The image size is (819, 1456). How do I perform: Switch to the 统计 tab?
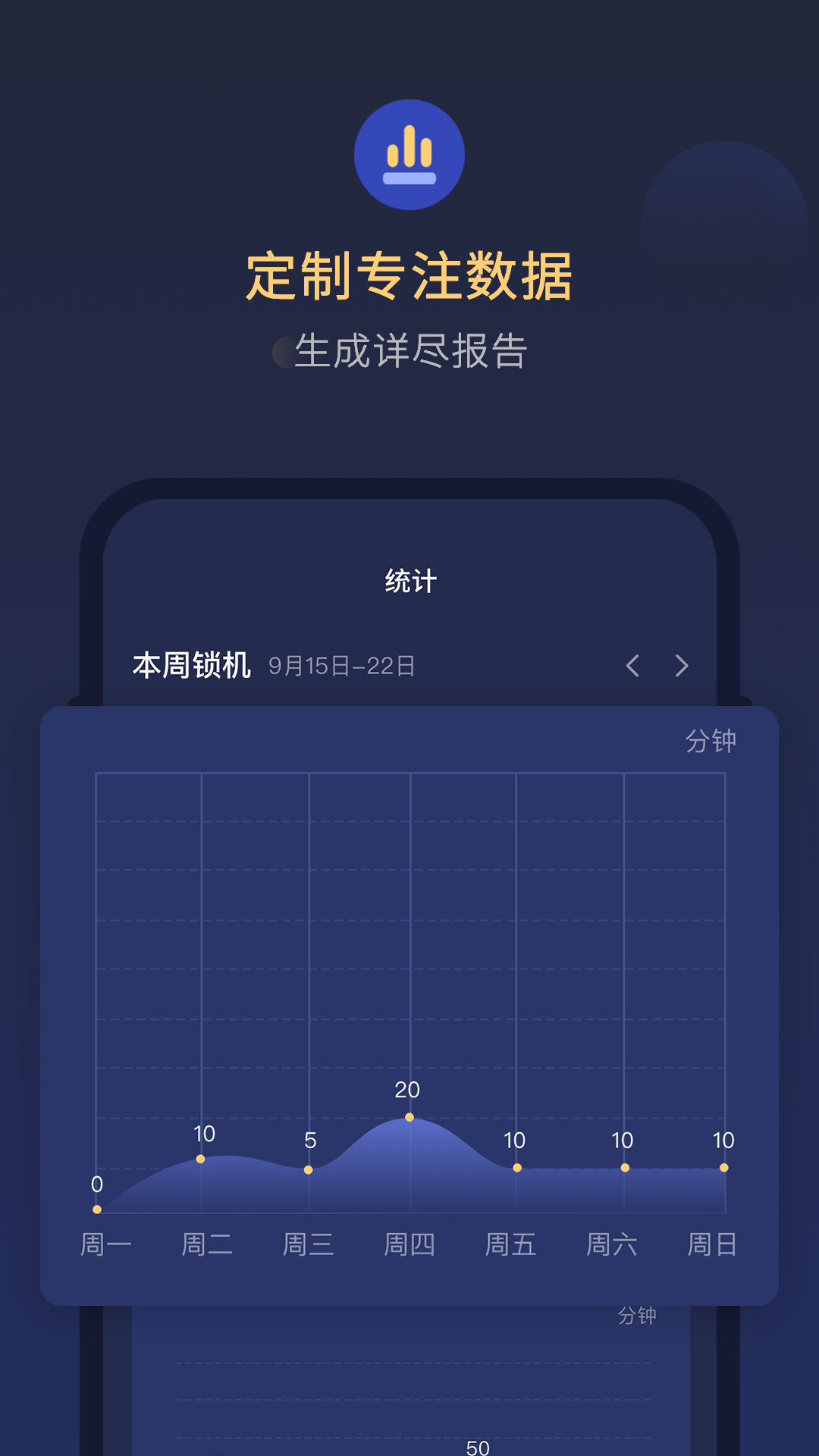pyautogui.click(x=409, y=580)
